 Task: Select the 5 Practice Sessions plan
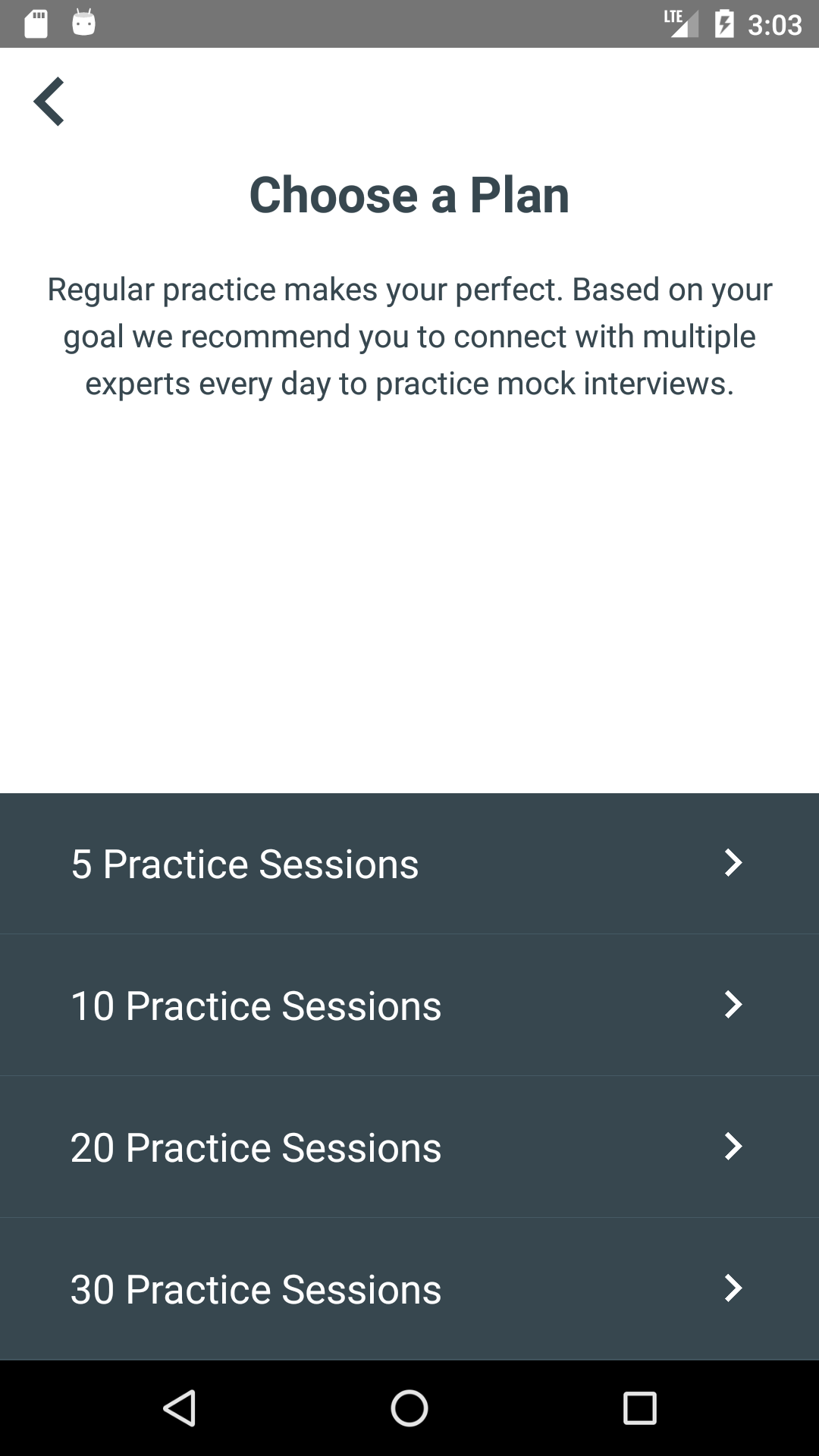[409, 864]
